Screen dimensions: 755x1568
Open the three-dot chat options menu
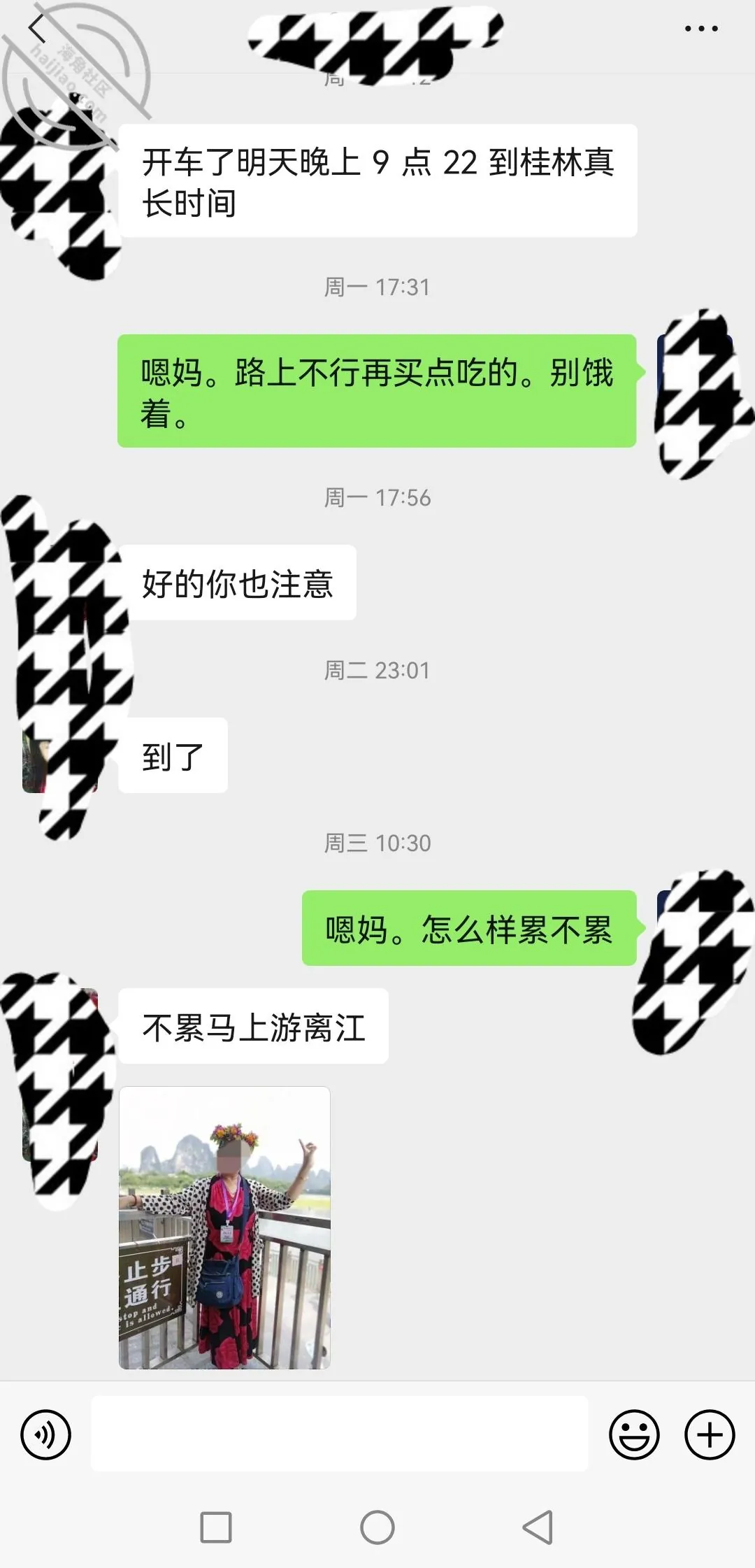701,29
